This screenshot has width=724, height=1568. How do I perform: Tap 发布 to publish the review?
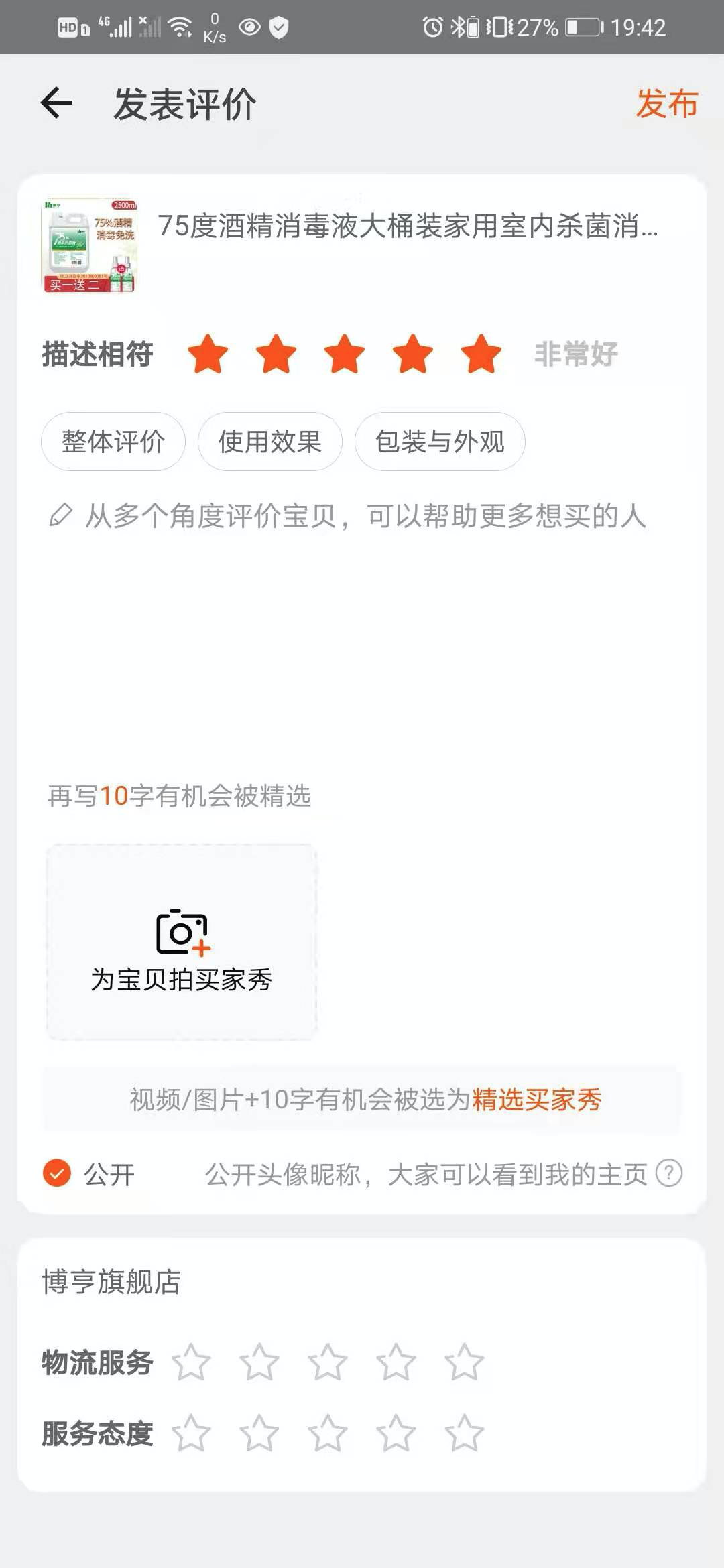pyautogui.click(x=666, y=104)
